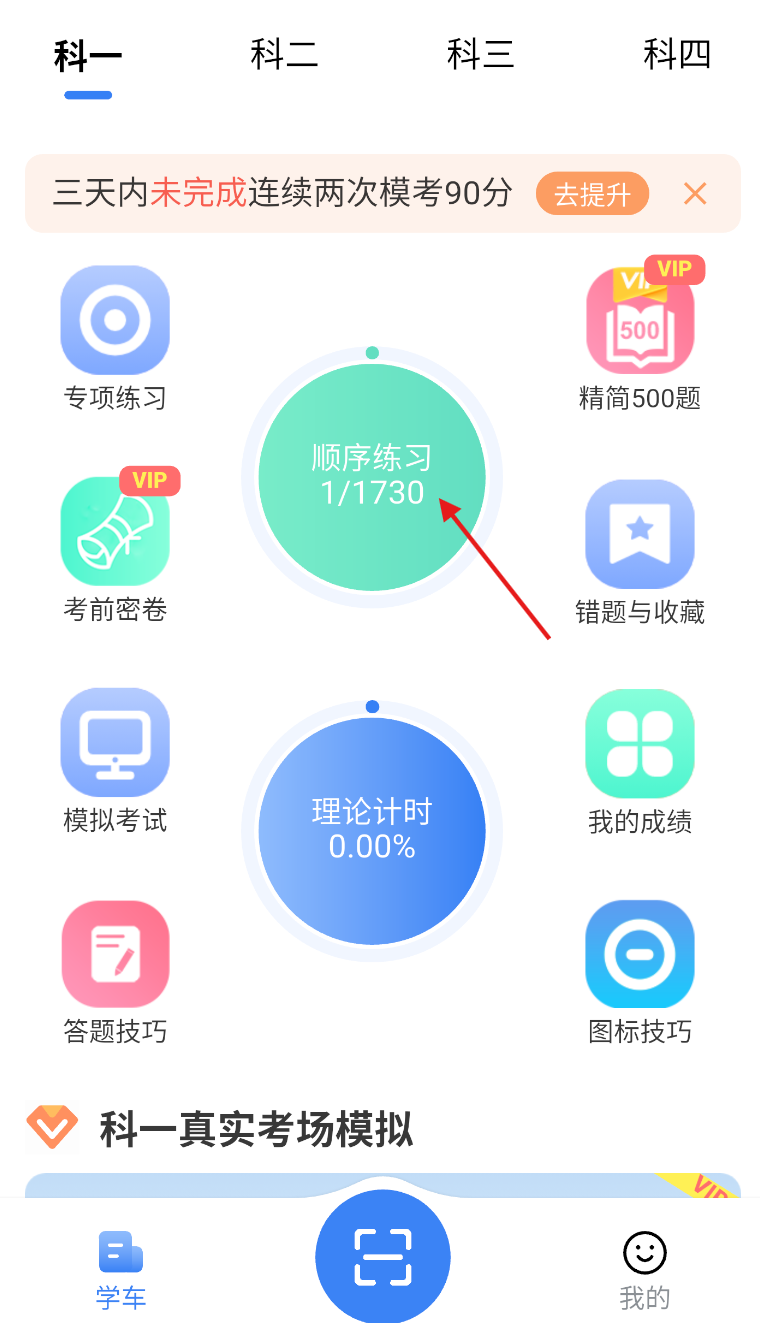Tap the 去提升 button in the banner

coord(592,193)
